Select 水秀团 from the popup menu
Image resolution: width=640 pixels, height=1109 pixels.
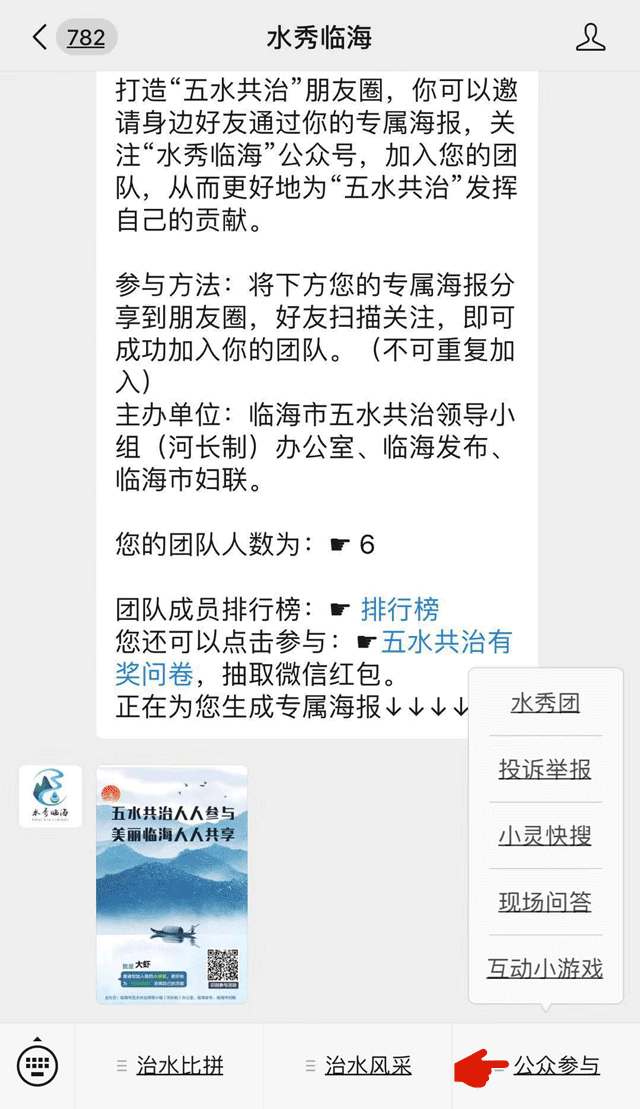pos(545,703)
